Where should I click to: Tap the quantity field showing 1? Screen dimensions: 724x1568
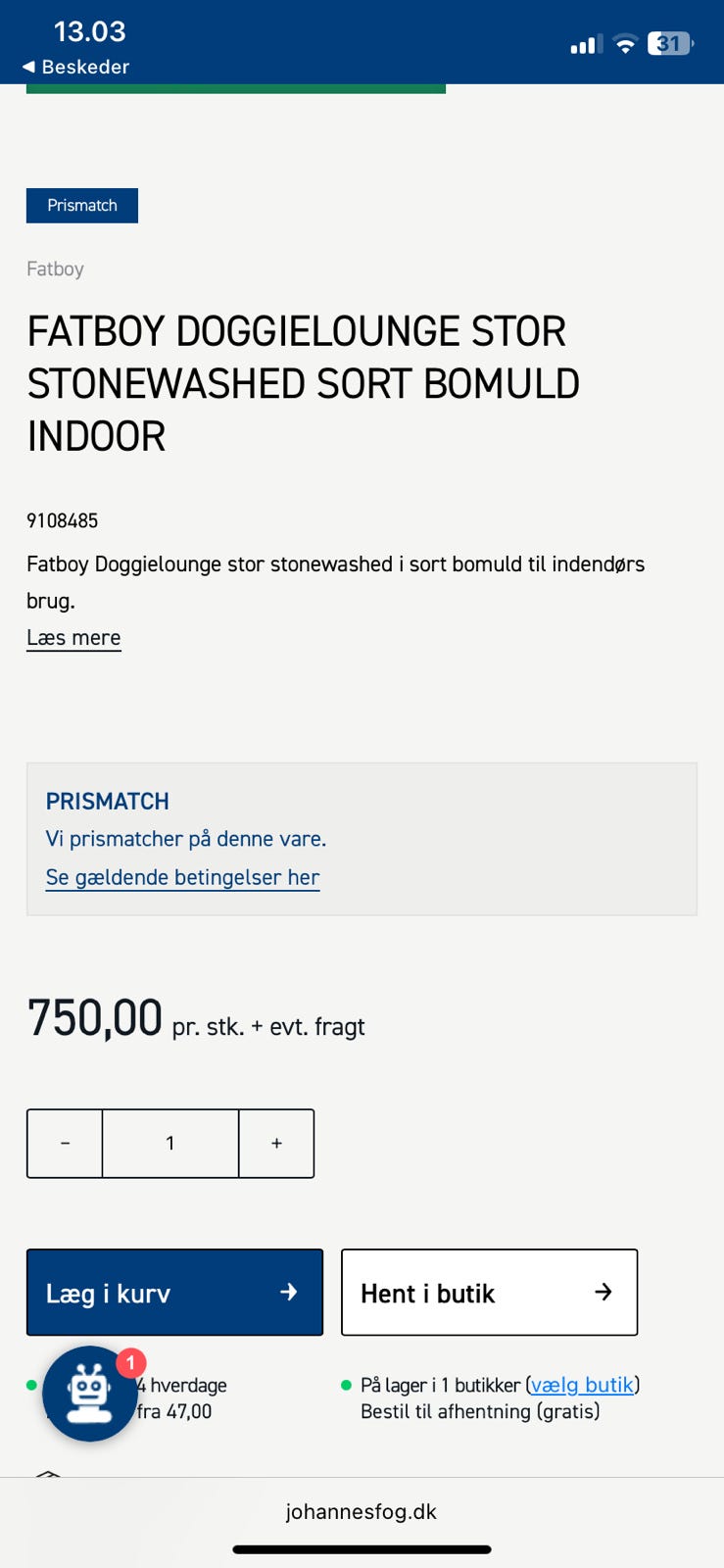coord(170,1143)
